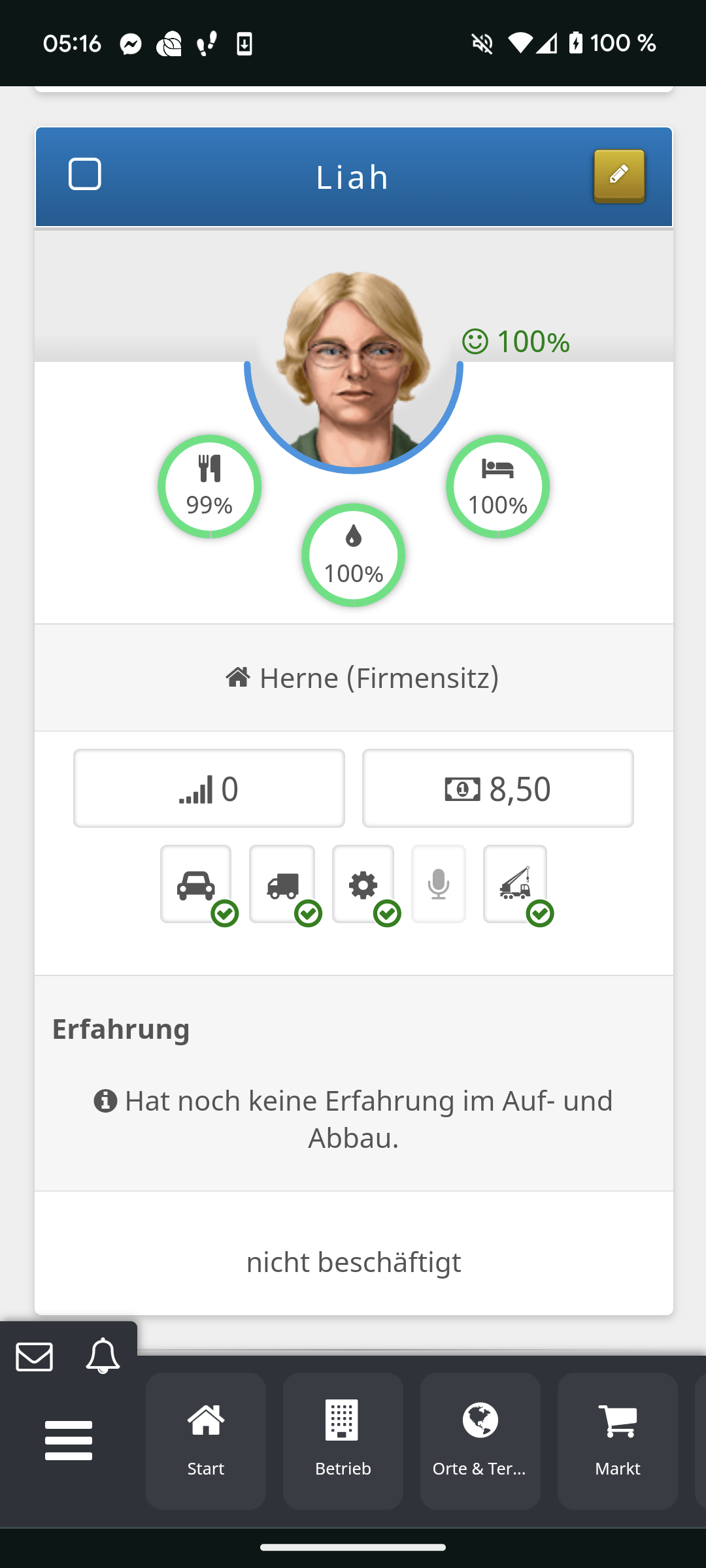
Task: Select the checkbox next to Liah
Action: click(x=85, y=174)
